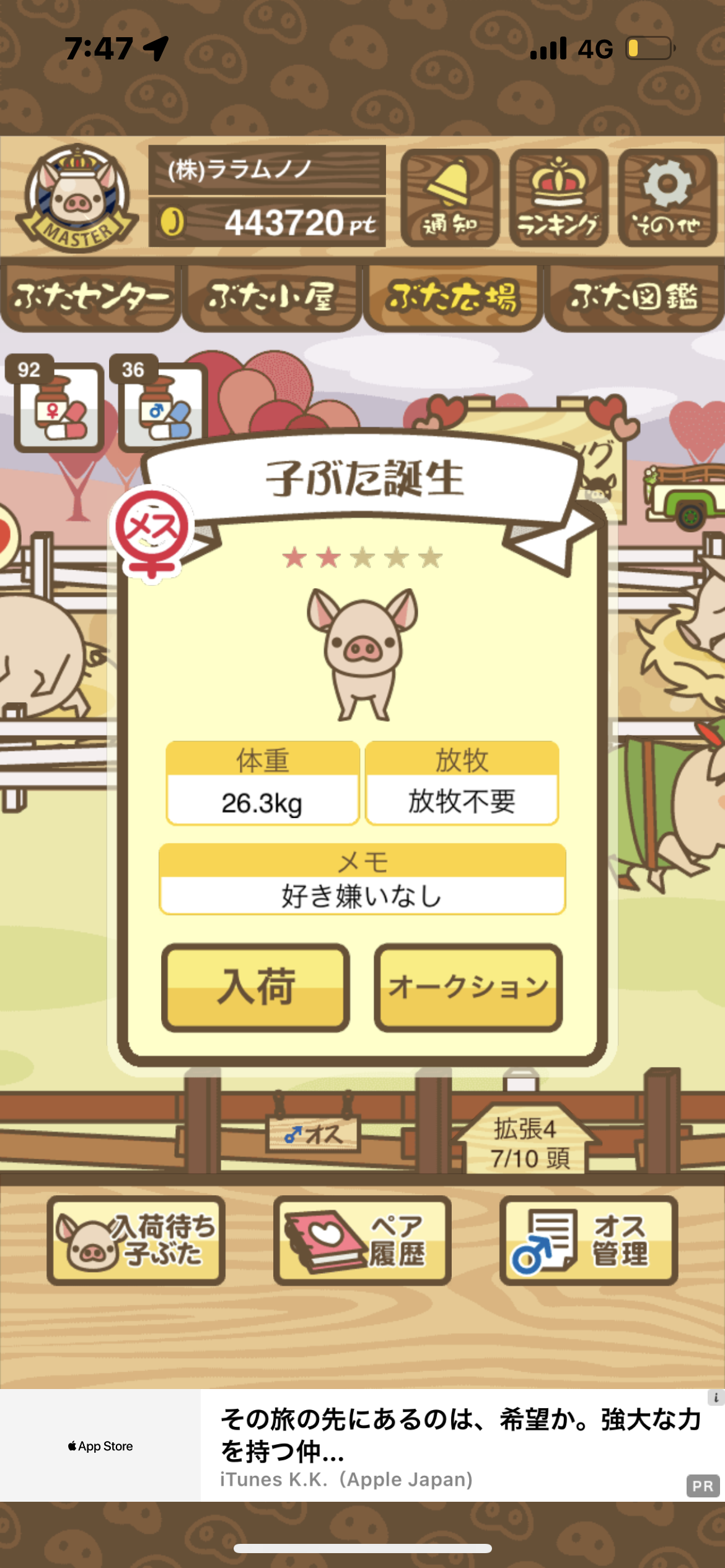Open オス管理
This screenshot has height=1568, width=725.
click(x=589, y=1240)
